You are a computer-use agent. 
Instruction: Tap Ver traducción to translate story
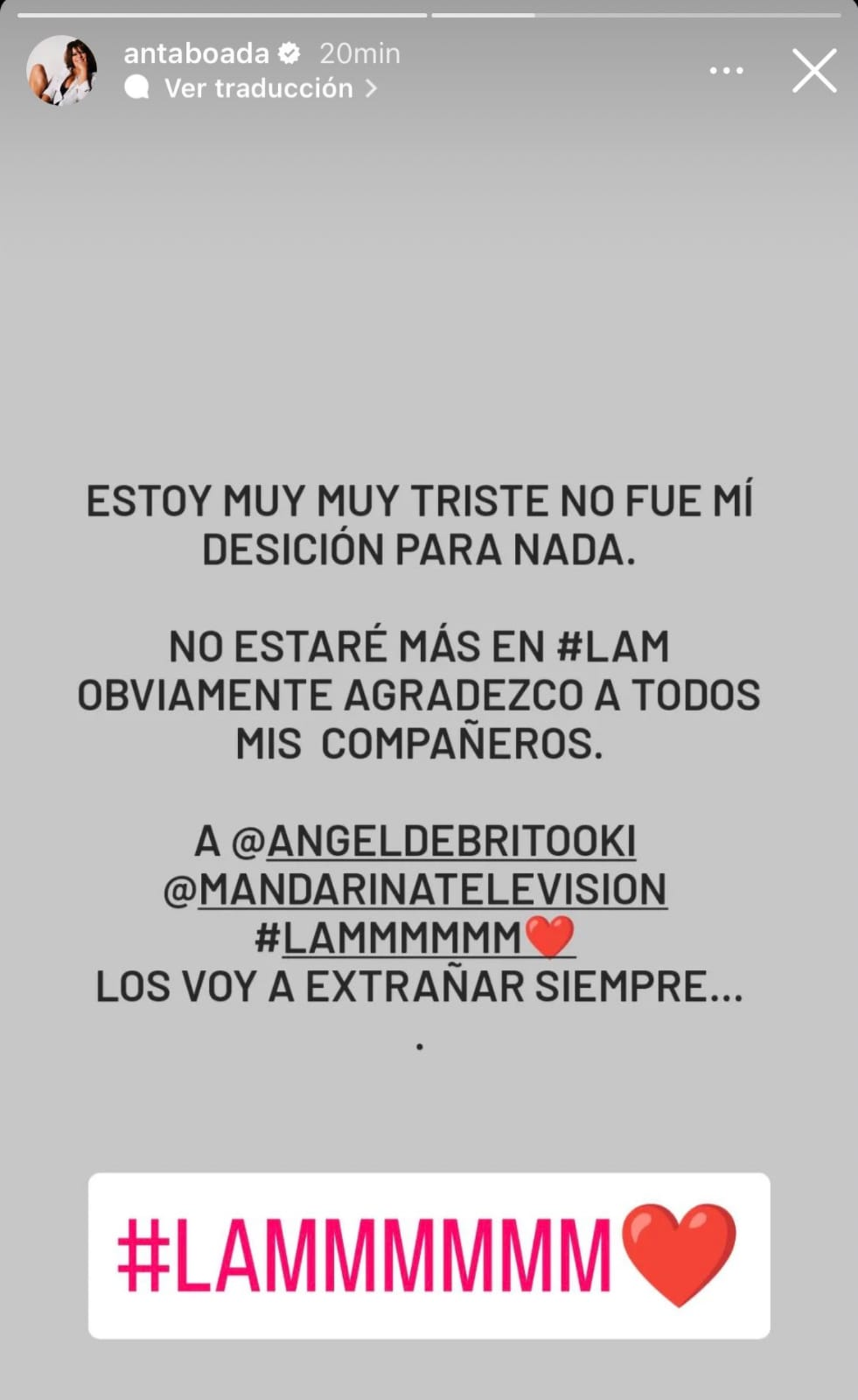[x=259, y=89]
